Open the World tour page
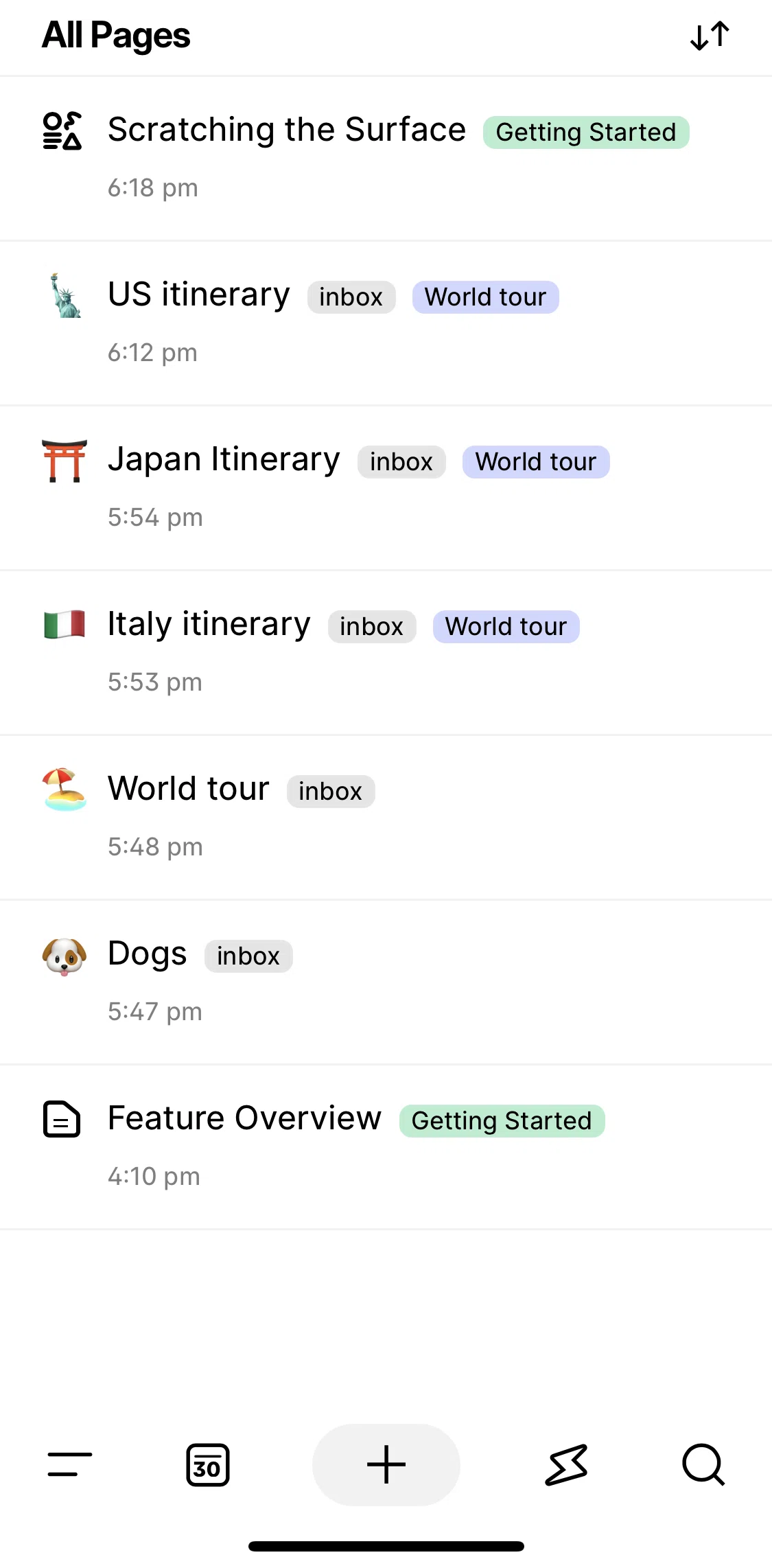 coord(386,818)
